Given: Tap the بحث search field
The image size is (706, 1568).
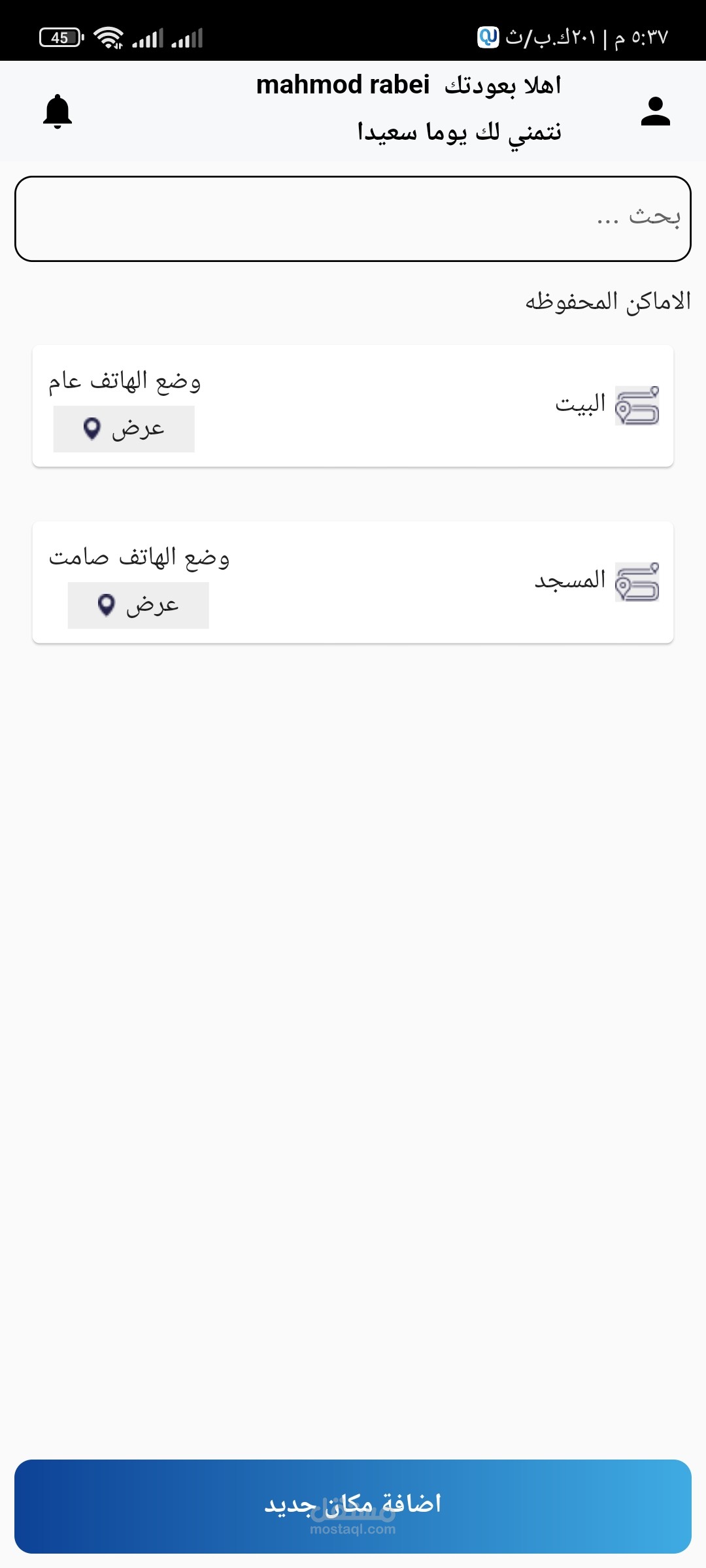Looking at the screenshot, I should click(x=353, y=219).
